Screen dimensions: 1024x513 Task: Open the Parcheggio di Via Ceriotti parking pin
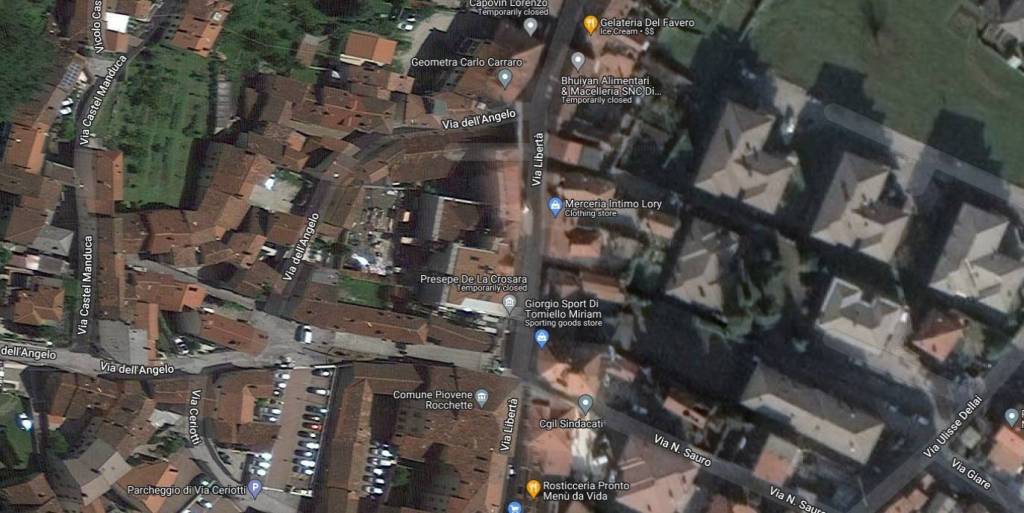tap(254, 488)
